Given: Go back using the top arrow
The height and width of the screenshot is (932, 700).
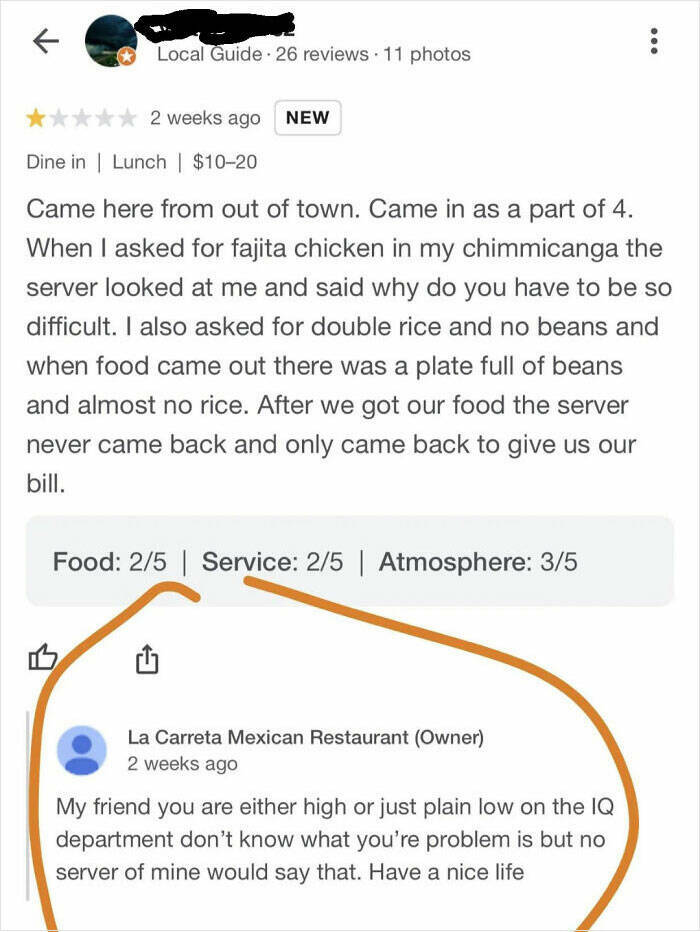Looking at the screenshot, I should (x=46, y=41).
